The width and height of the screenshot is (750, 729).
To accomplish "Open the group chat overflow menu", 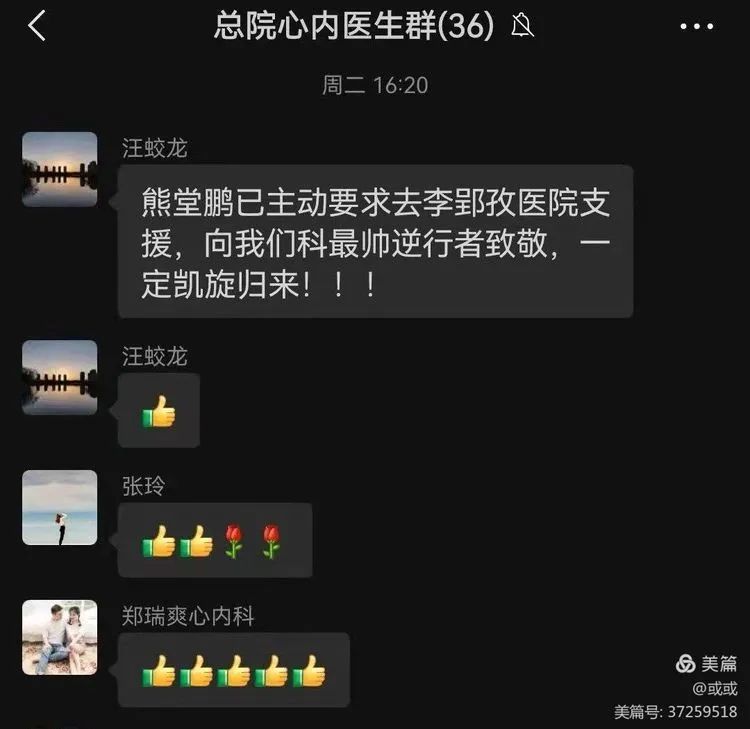I will click(696, 27).
